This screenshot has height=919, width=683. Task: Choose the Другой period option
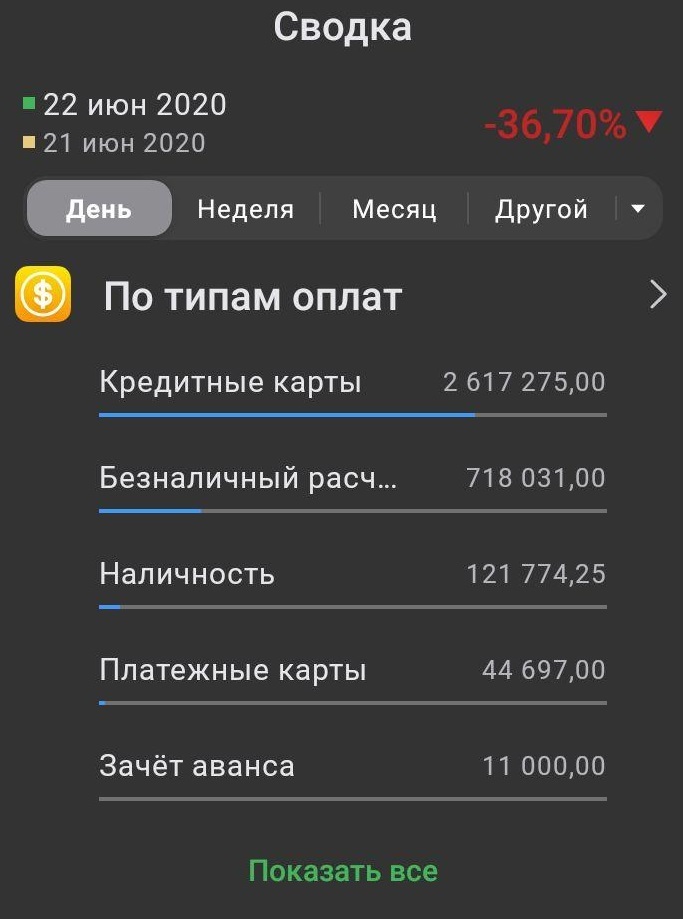pos(541,209)
